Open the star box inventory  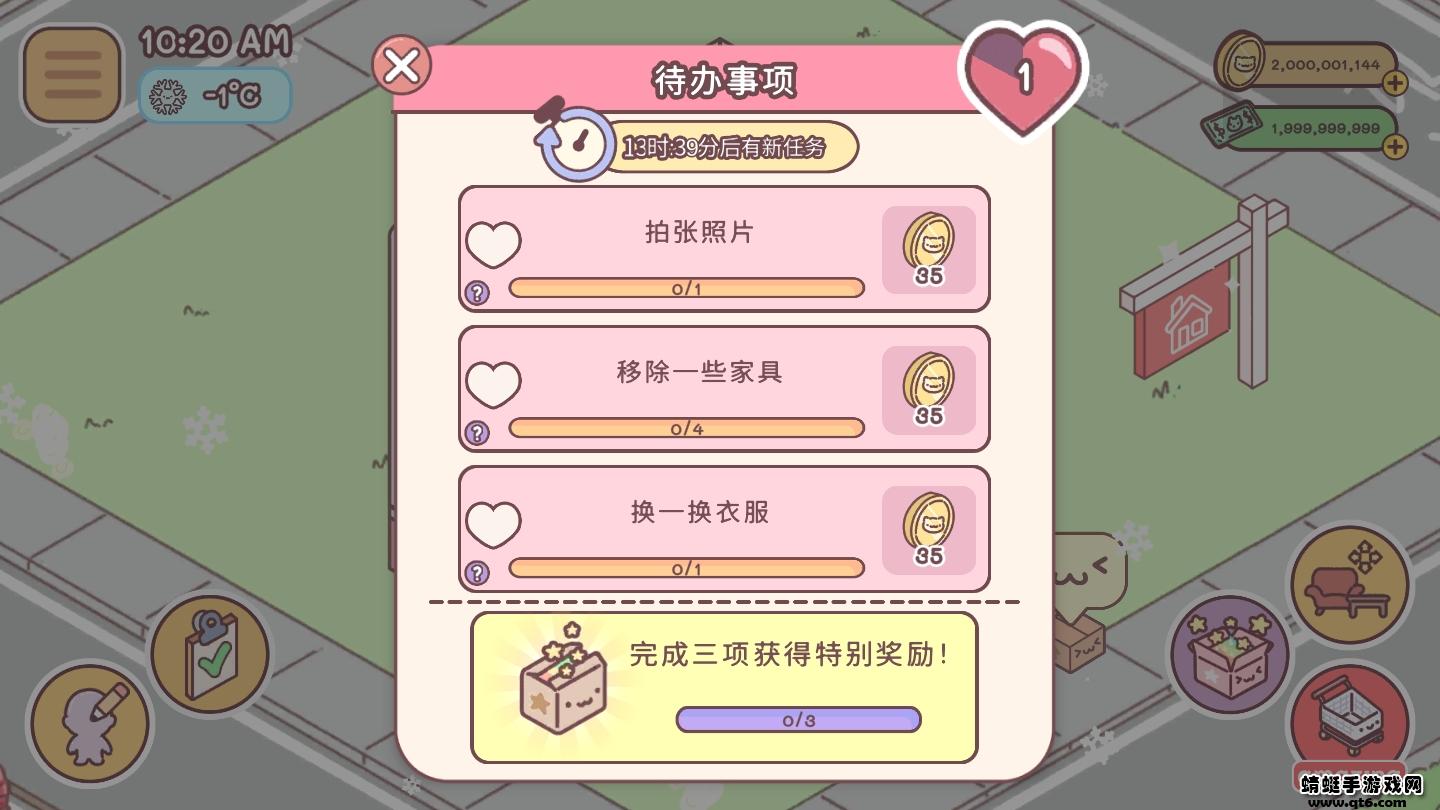[x=1229, y=655]
